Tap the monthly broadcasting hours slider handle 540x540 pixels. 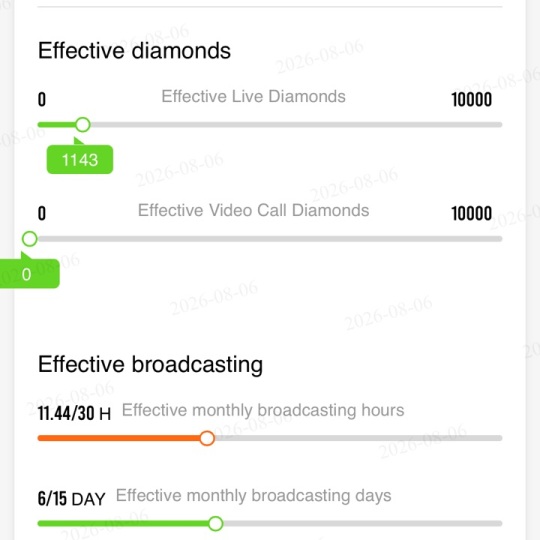pos(207,438)
